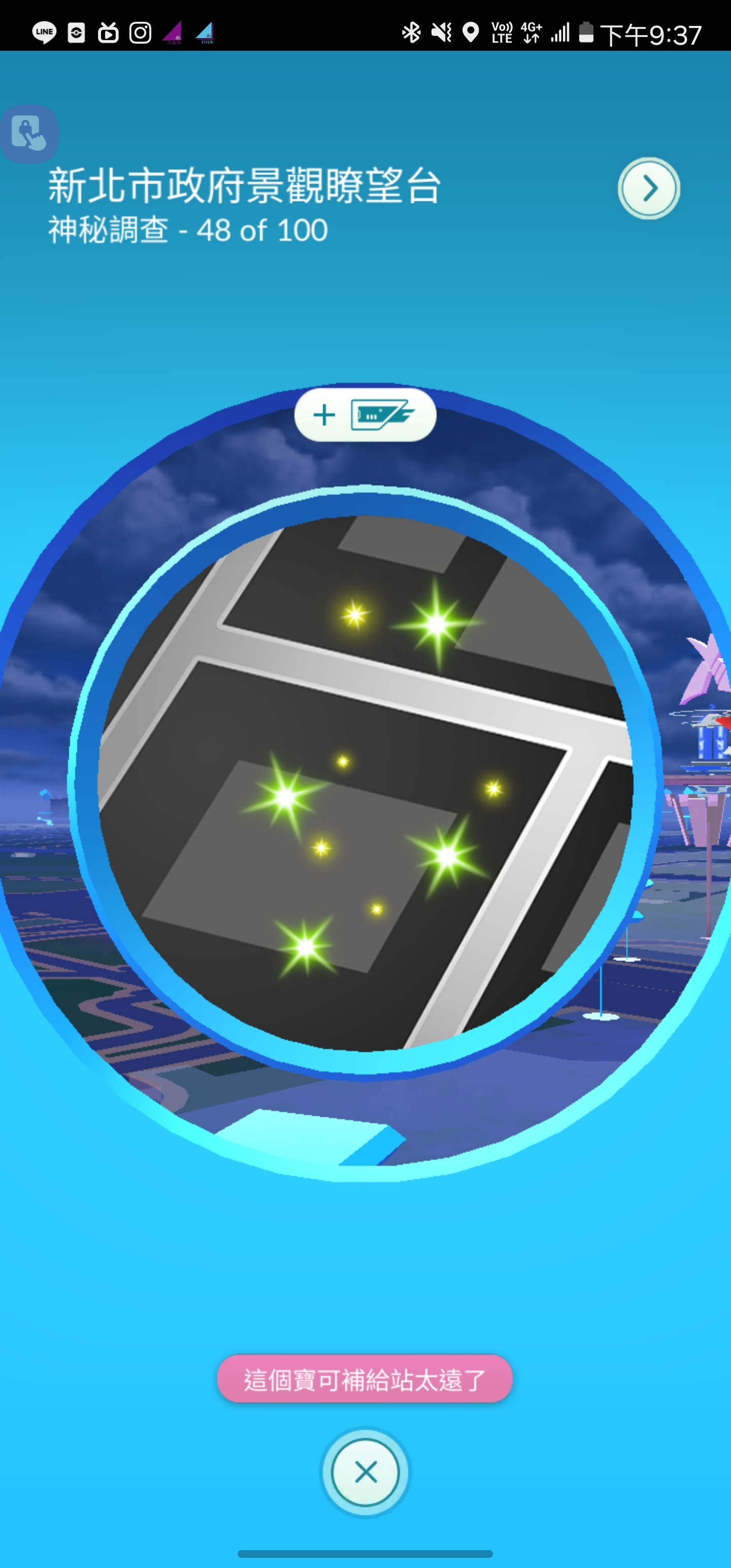The height and width of the screenshot is (1568, 731).
Task: Close the PokéStop view
Action: [365, 1472]
